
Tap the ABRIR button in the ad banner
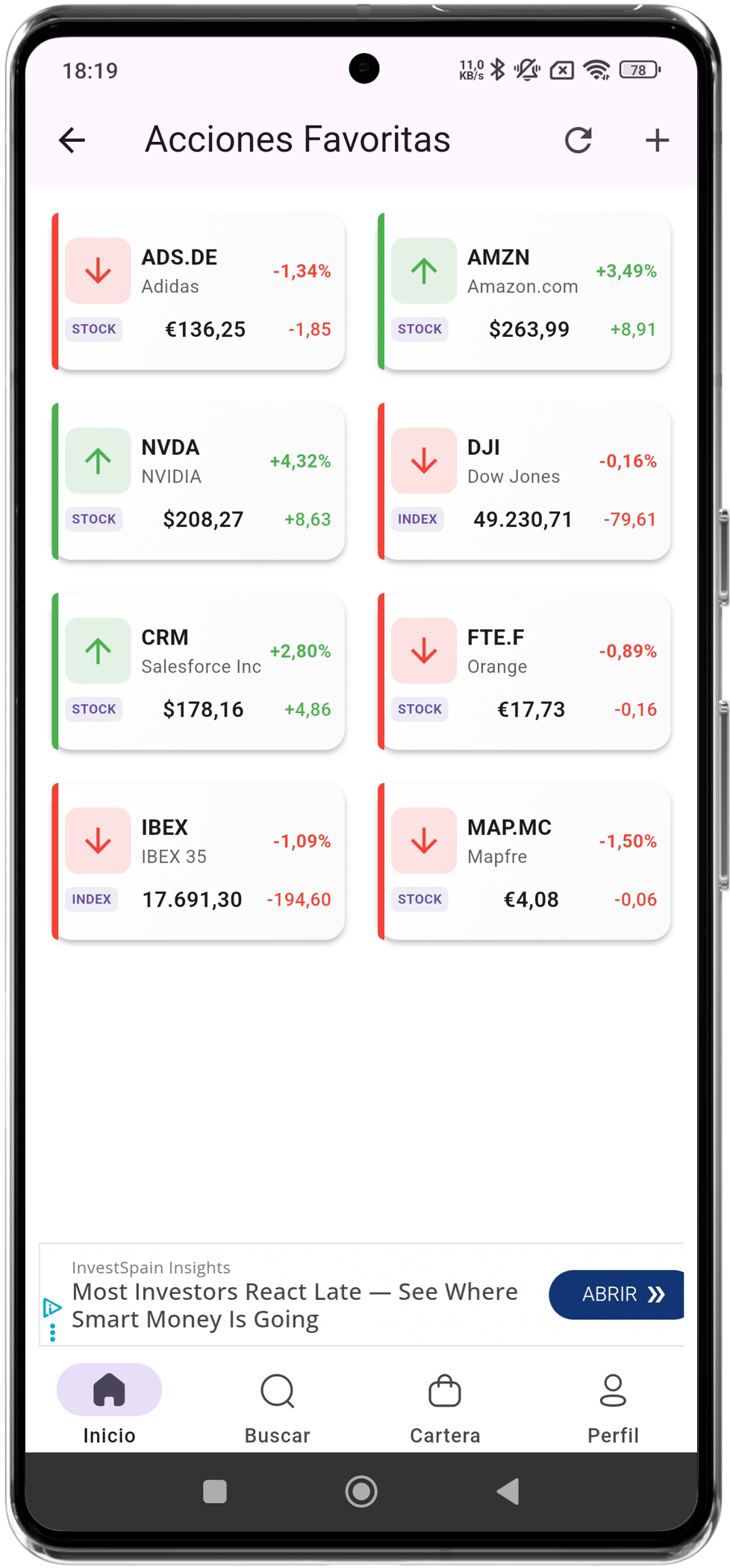(x=617, y=1295)
